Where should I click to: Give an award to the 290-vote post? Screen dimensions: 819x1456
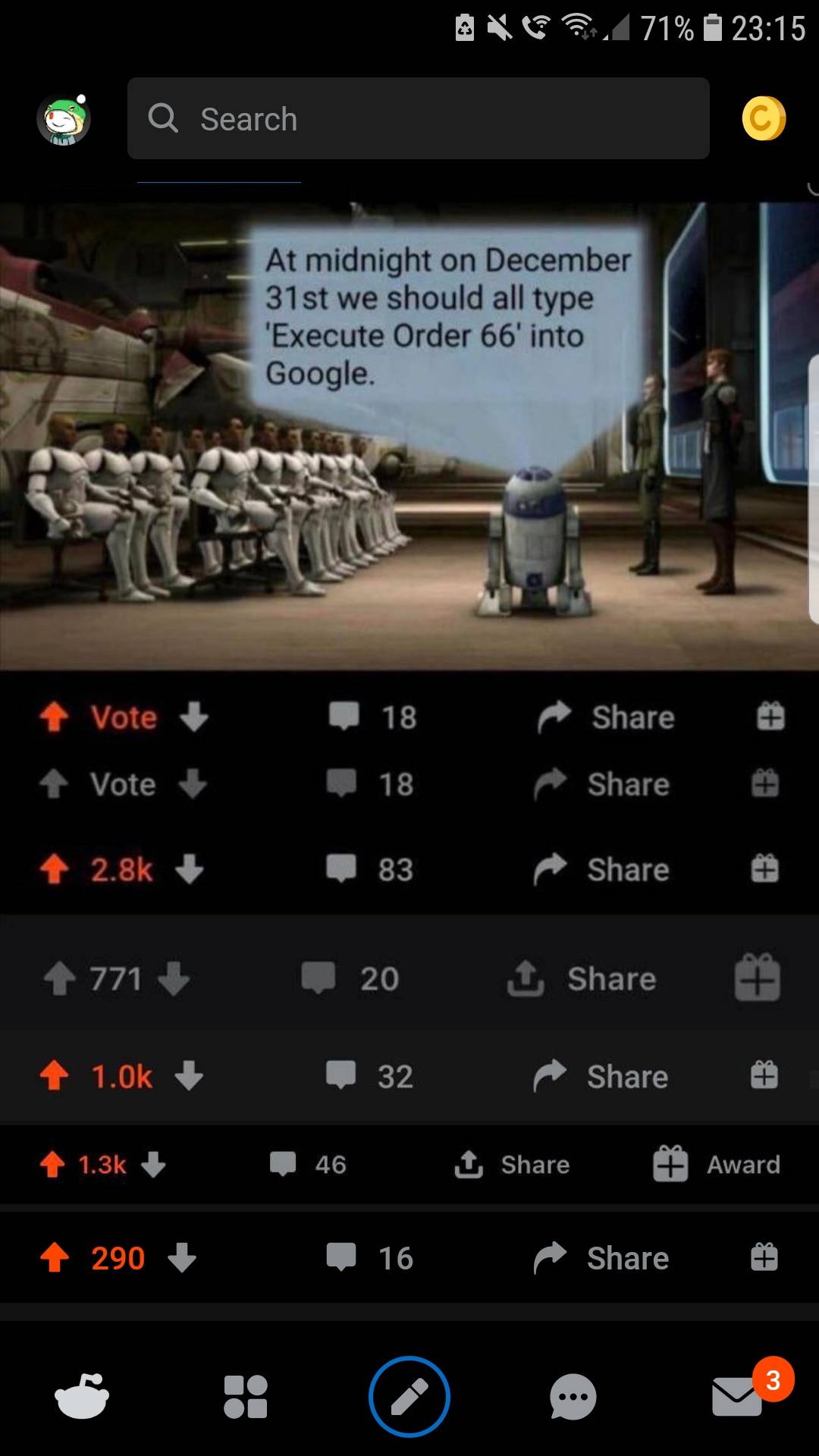click(764, 1257)
